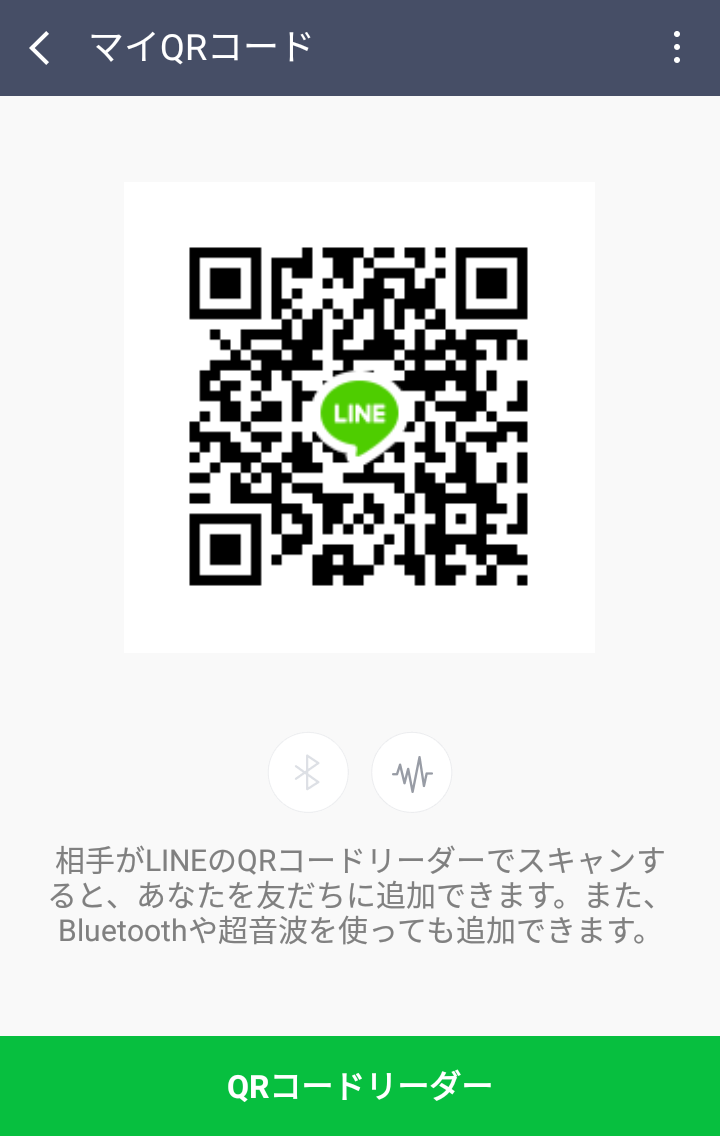Viewport: 720px width, 1136px height.
Task: Open the QRコードリーダー button
Action: coord(360,1086)
